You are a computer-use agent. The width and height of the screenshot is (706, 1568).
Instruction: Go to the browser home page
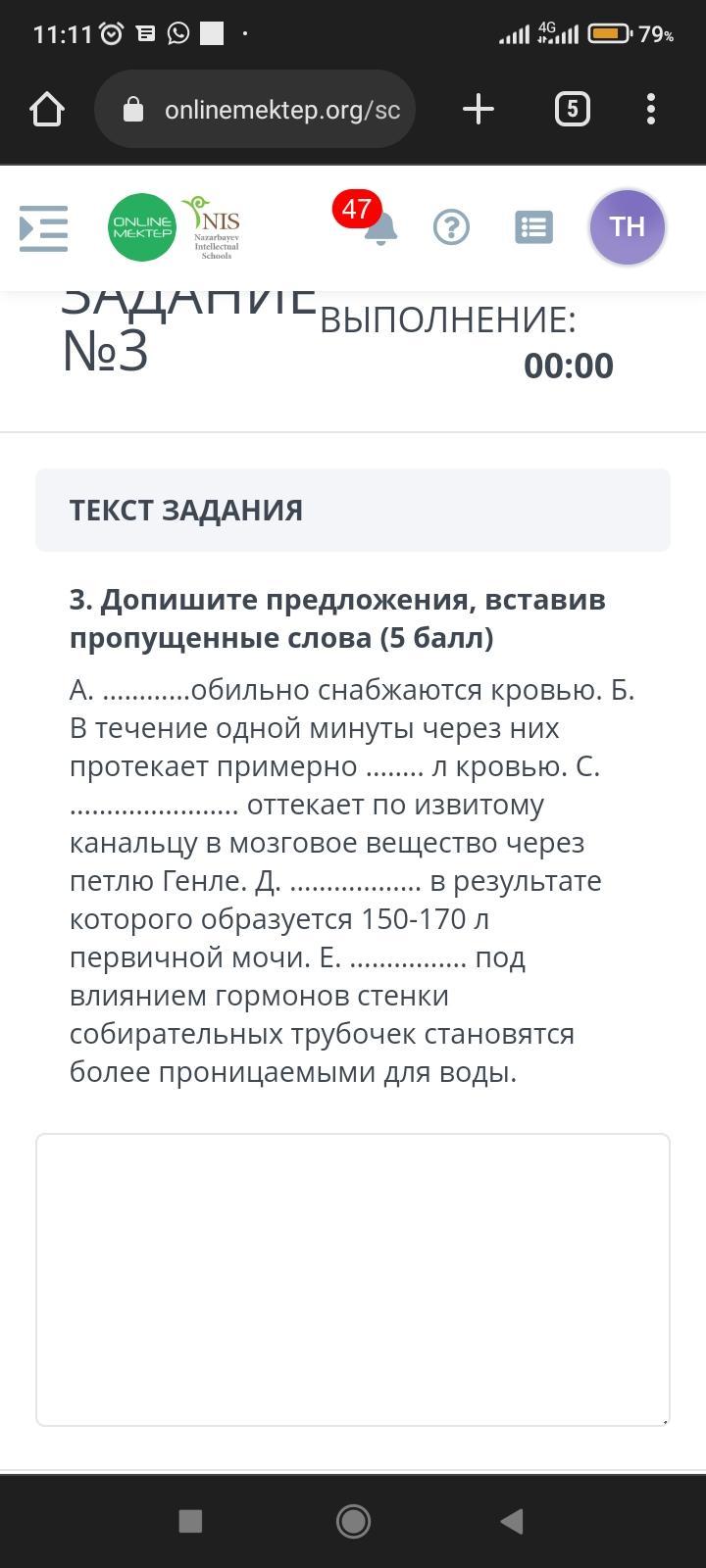[47, 109]
